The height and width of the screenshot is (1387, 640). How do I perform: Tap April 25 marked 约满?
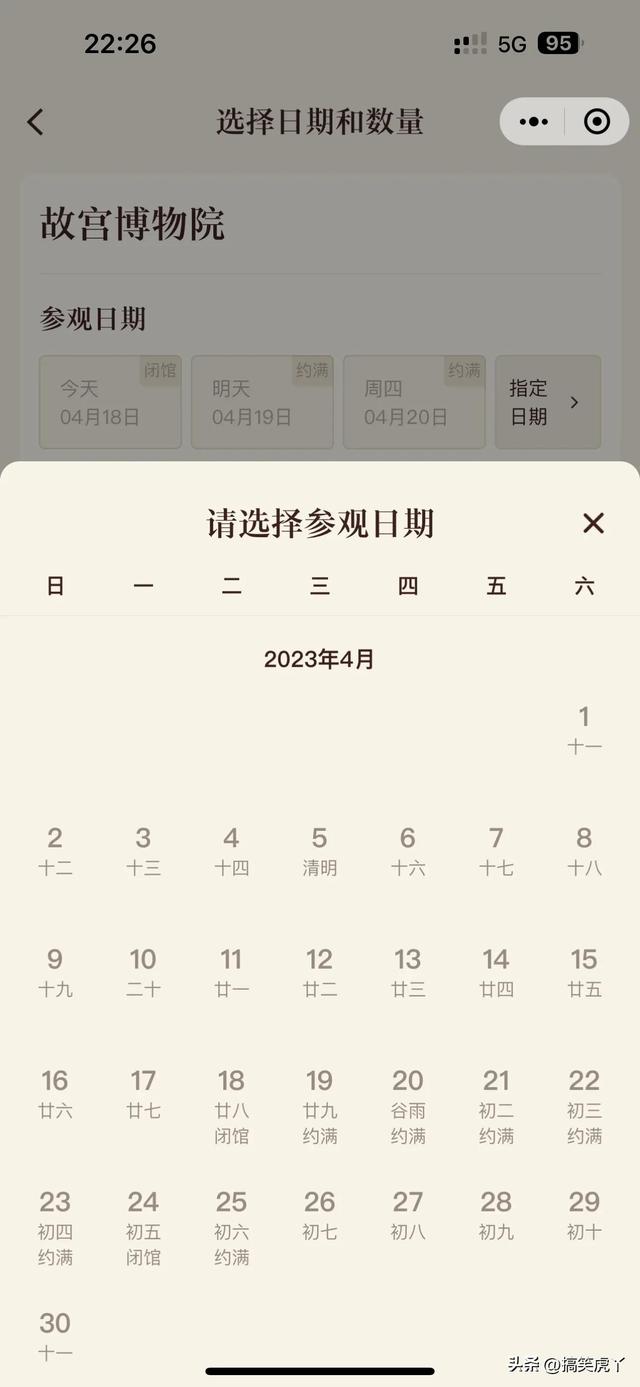click(231, 1227)
